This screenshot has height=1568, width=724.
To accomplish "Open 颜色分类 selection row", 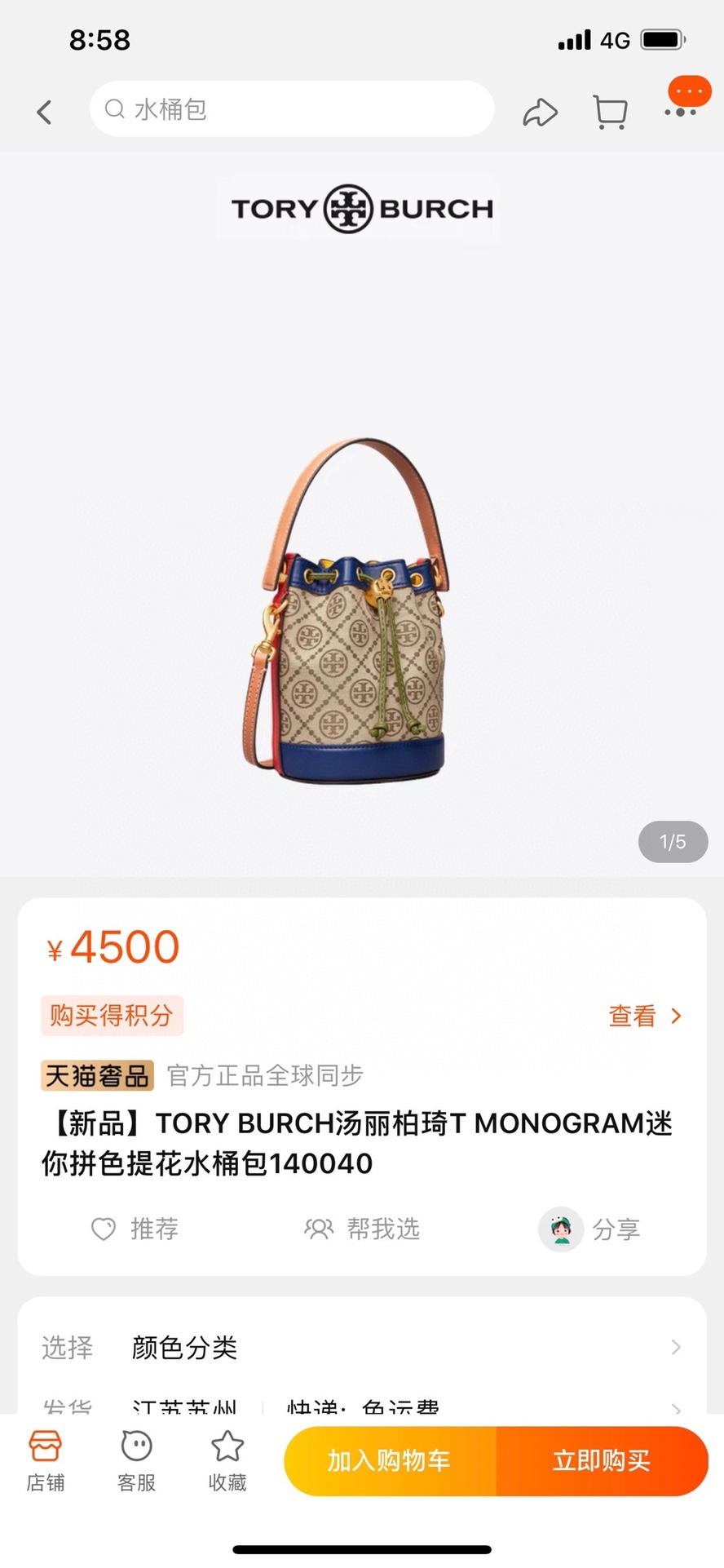I will tap(362, 1347).
